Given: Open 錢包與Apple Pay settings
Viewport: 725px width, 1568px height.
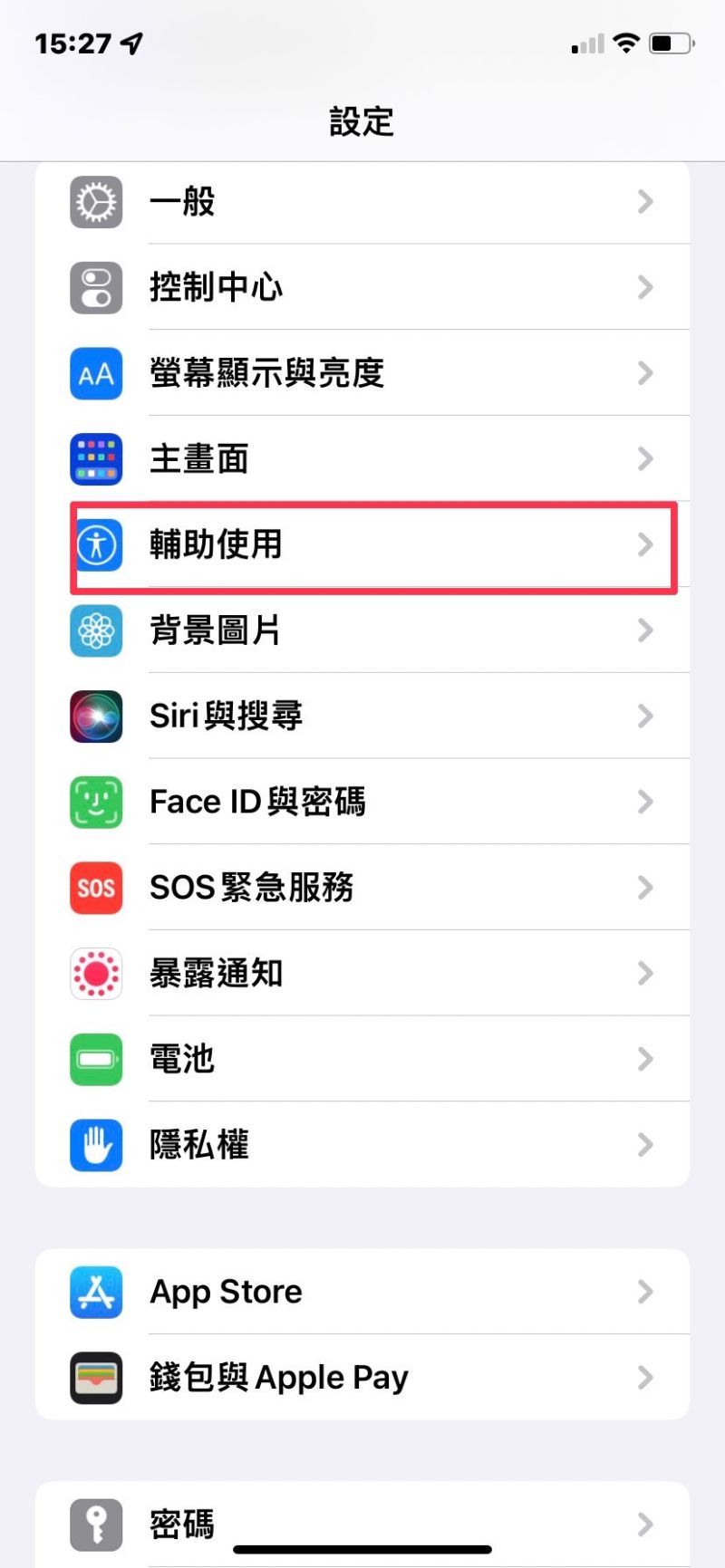Looking at the screenshot, I should click(x=362, y=1378).
